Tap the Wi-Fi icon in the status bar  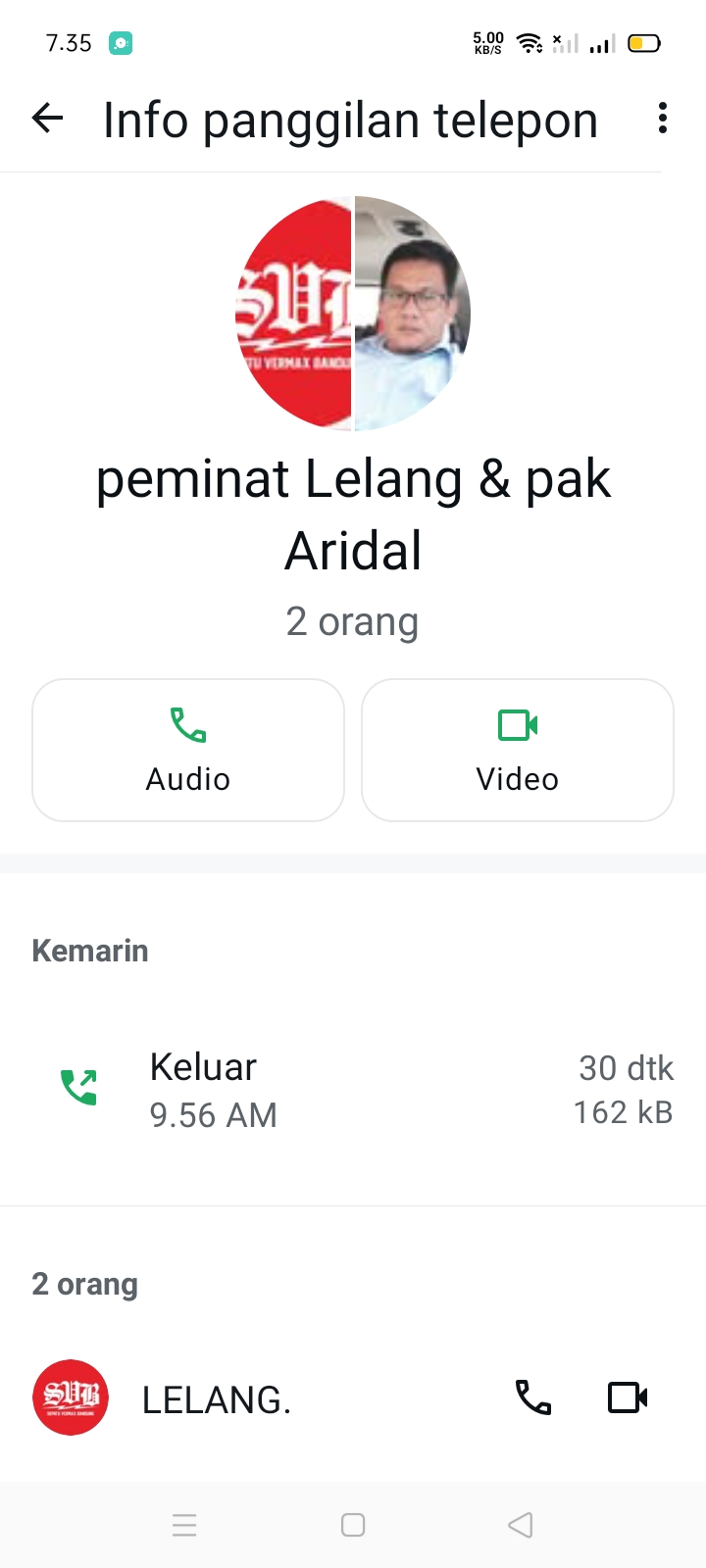529,42
